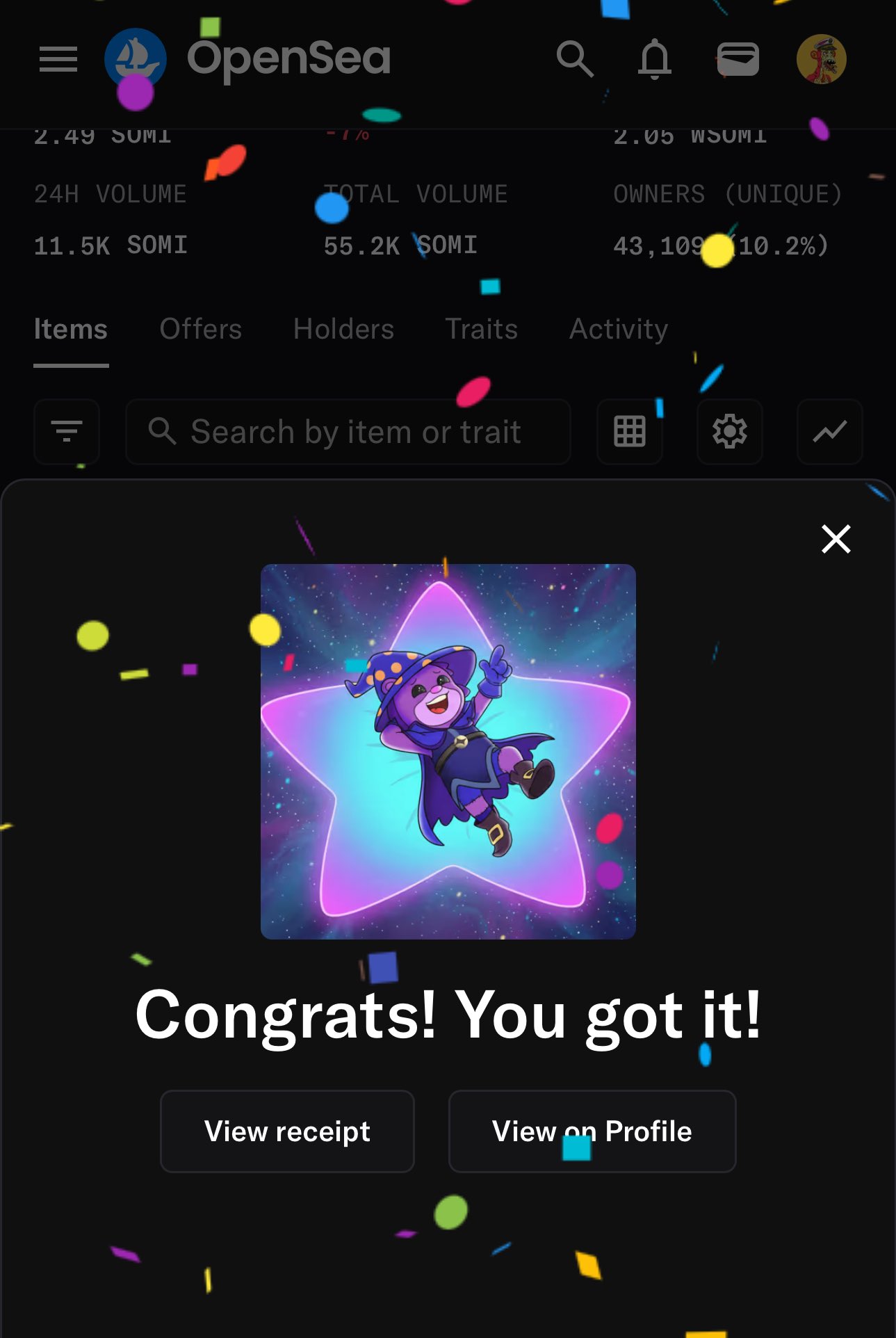Open the filter options button
The height and width of the screenshot is (1338, 896).
point(67,432)
